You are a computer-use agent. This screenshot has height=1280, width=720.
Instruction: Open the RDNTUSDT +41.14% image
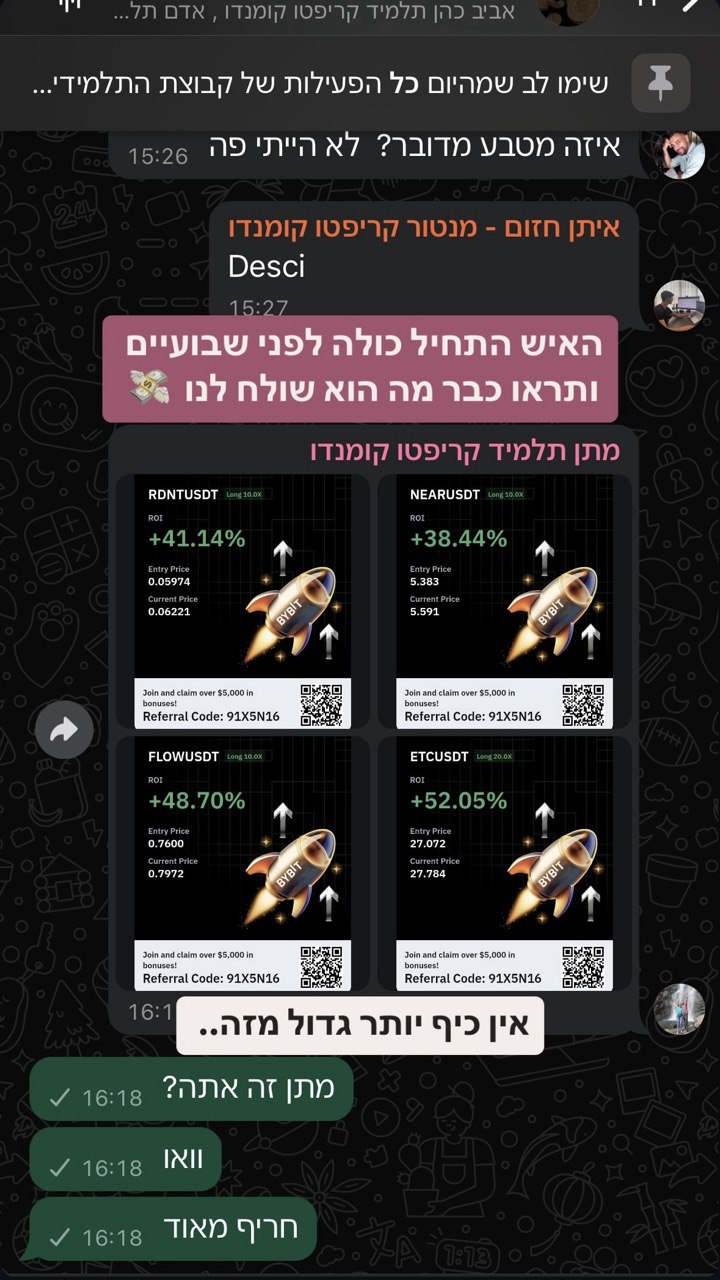tap(243, 601)
